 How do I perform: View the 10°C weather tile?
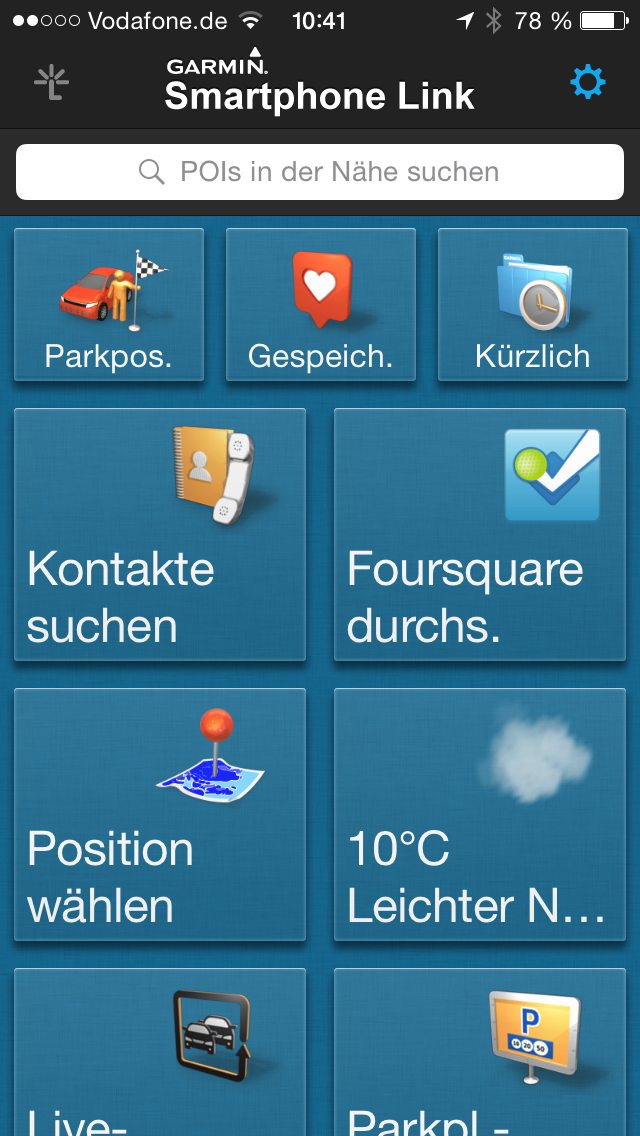[x=480, y=814]
